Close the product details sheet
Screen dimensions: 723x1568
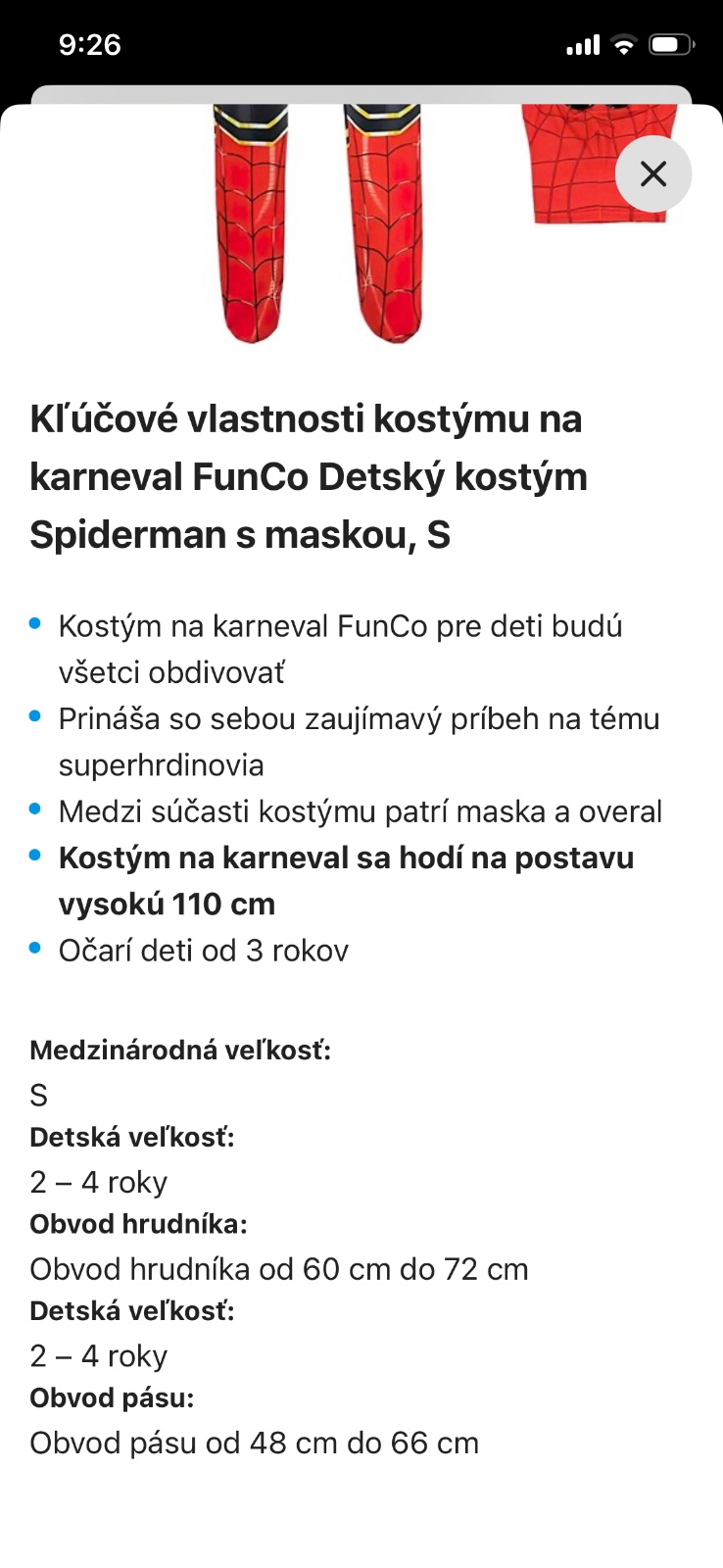tap(653, 173)
